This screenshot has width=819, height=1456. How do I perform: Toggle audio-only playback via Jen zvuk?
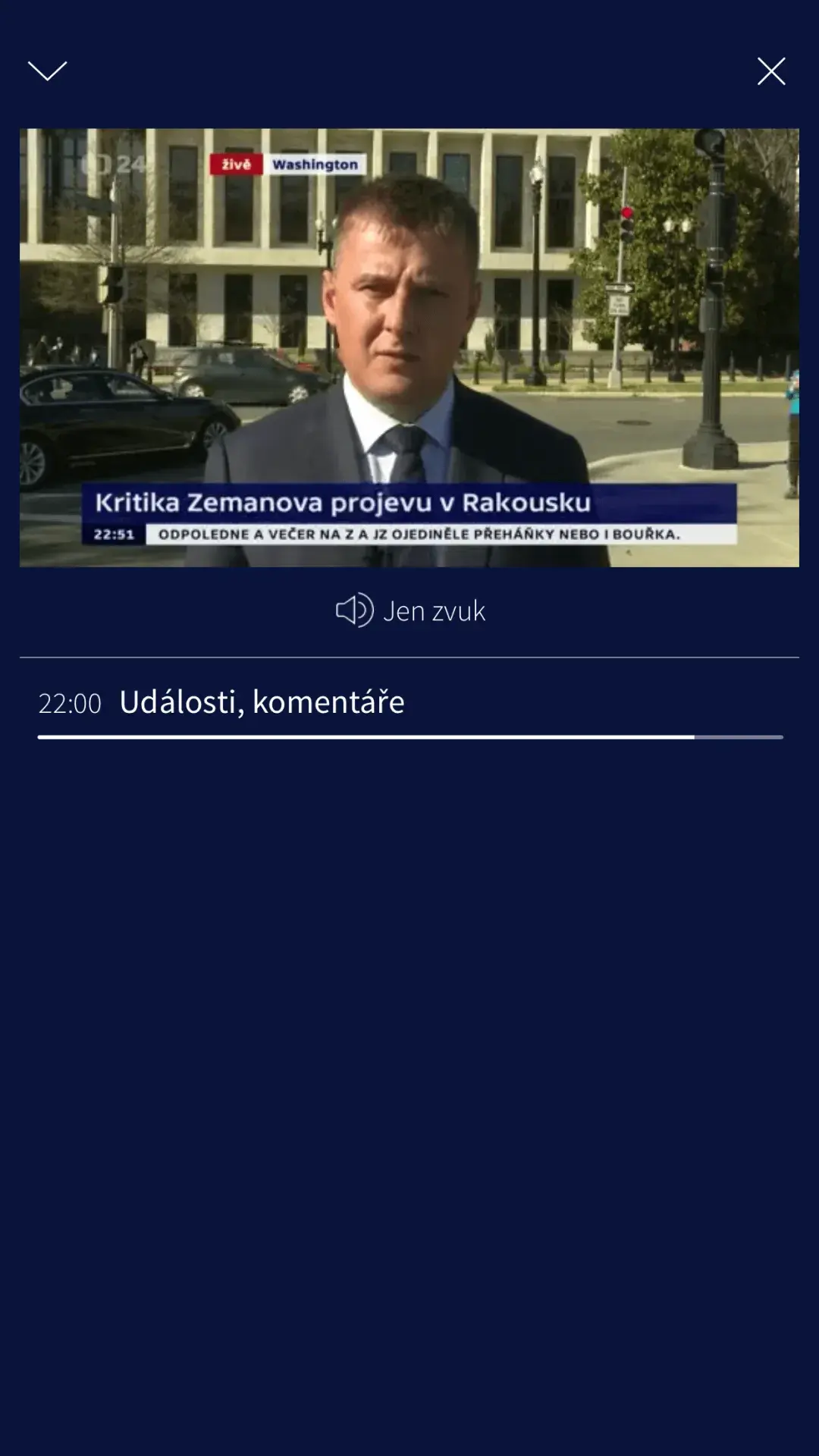pyautogui.click(x=409, y=610)
